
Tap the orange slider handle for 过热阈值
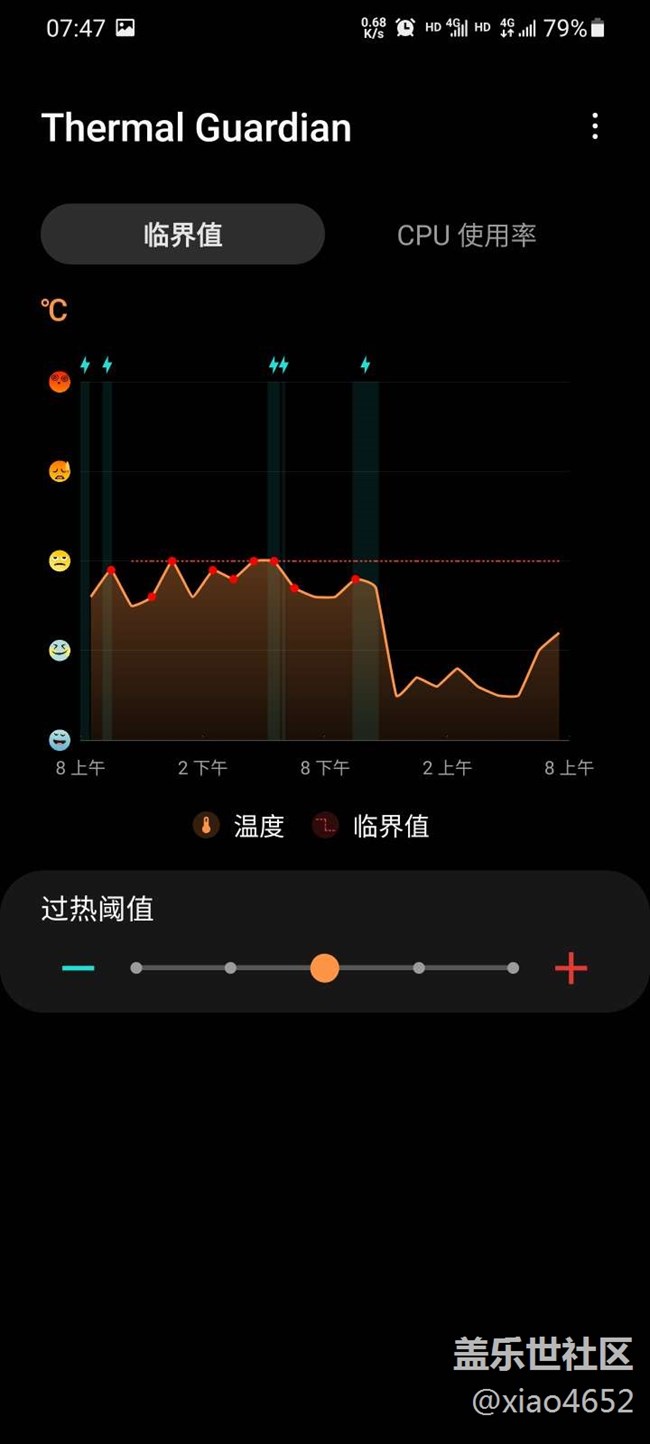tap(324, 968)
